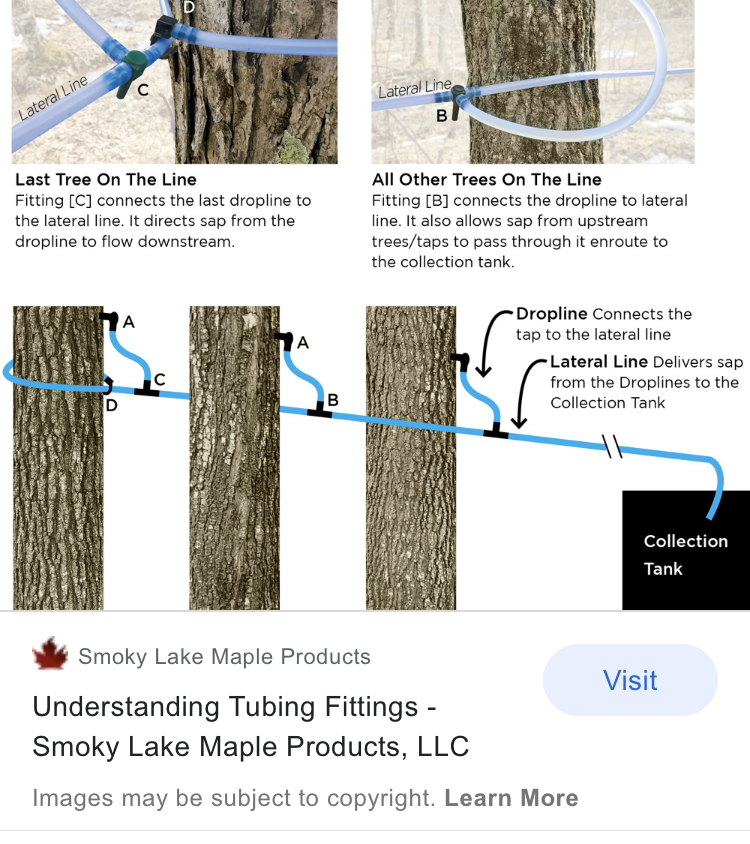Open the Smoky Lake Maple Products source
Image resolution: width=750 pixels, height=844 pixels.
point(224,657)
